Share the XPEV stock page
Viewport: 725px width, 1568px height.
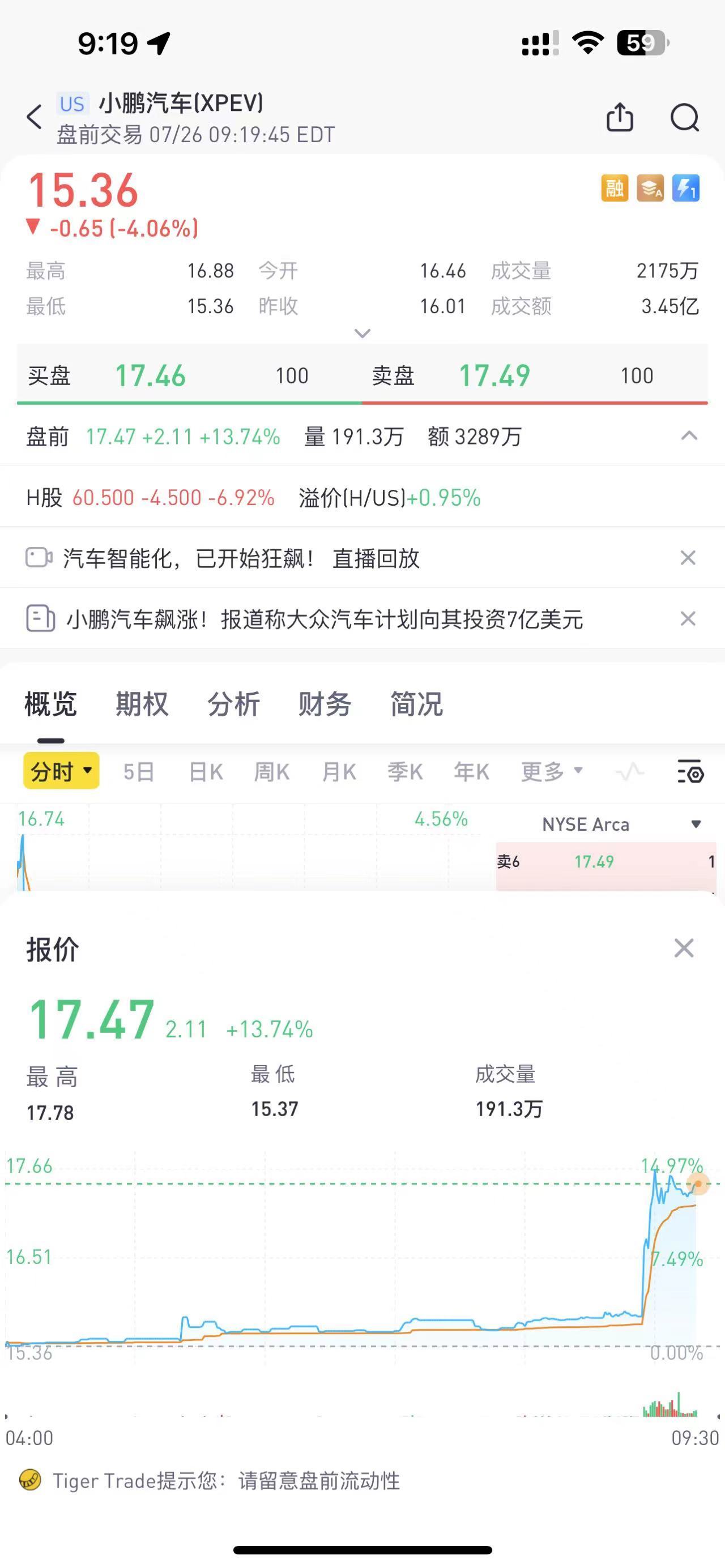620,117
